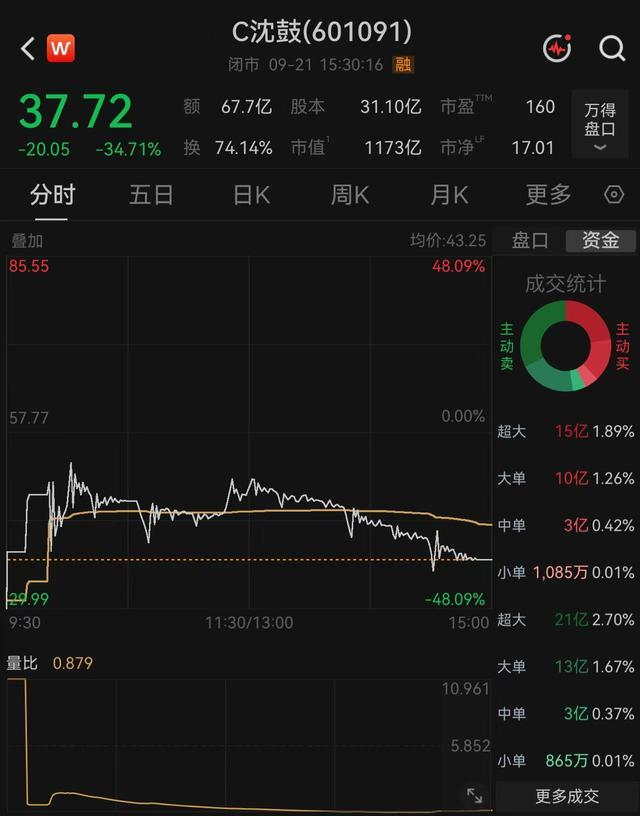Tap the 量比 indicator label

22,663
